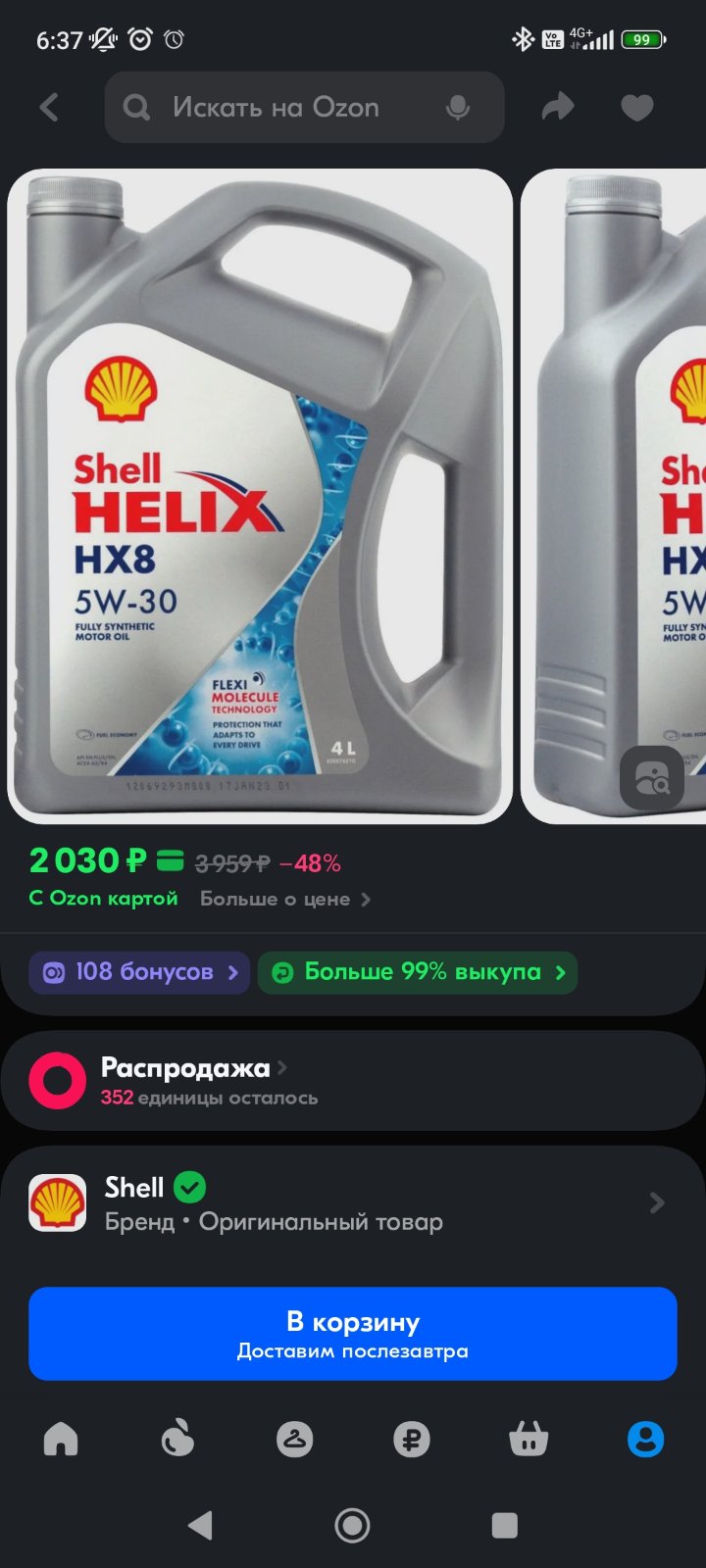Start voice search with the microphone
Image resolution: width=706 pixels, height=1568 pixels.
[x=457, y=108]
